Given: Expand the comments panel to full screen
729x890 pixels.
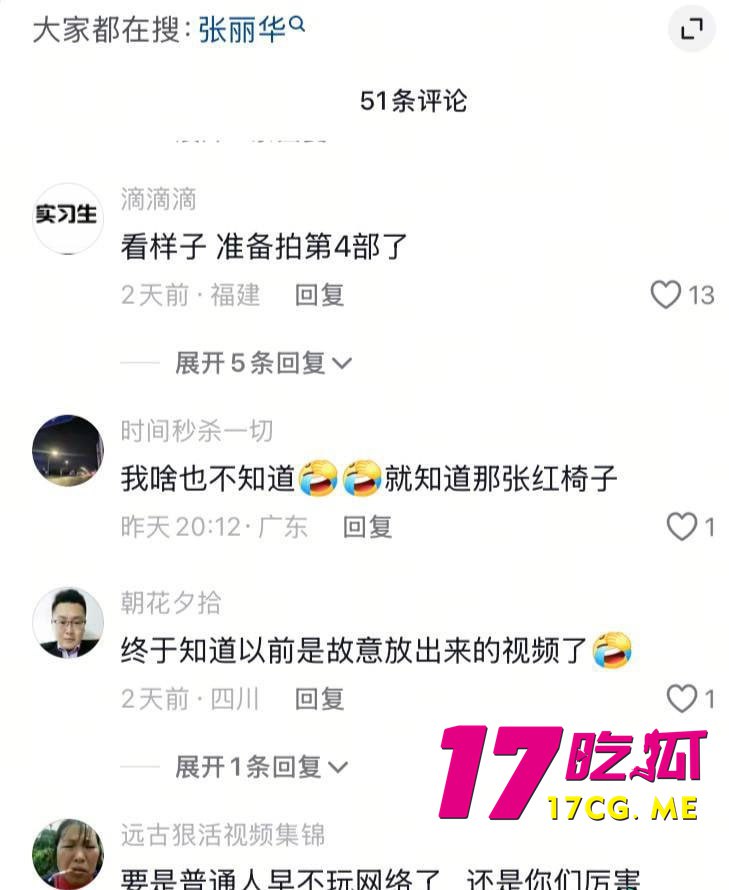Looking at the screenshot, I should pos(691,29).
